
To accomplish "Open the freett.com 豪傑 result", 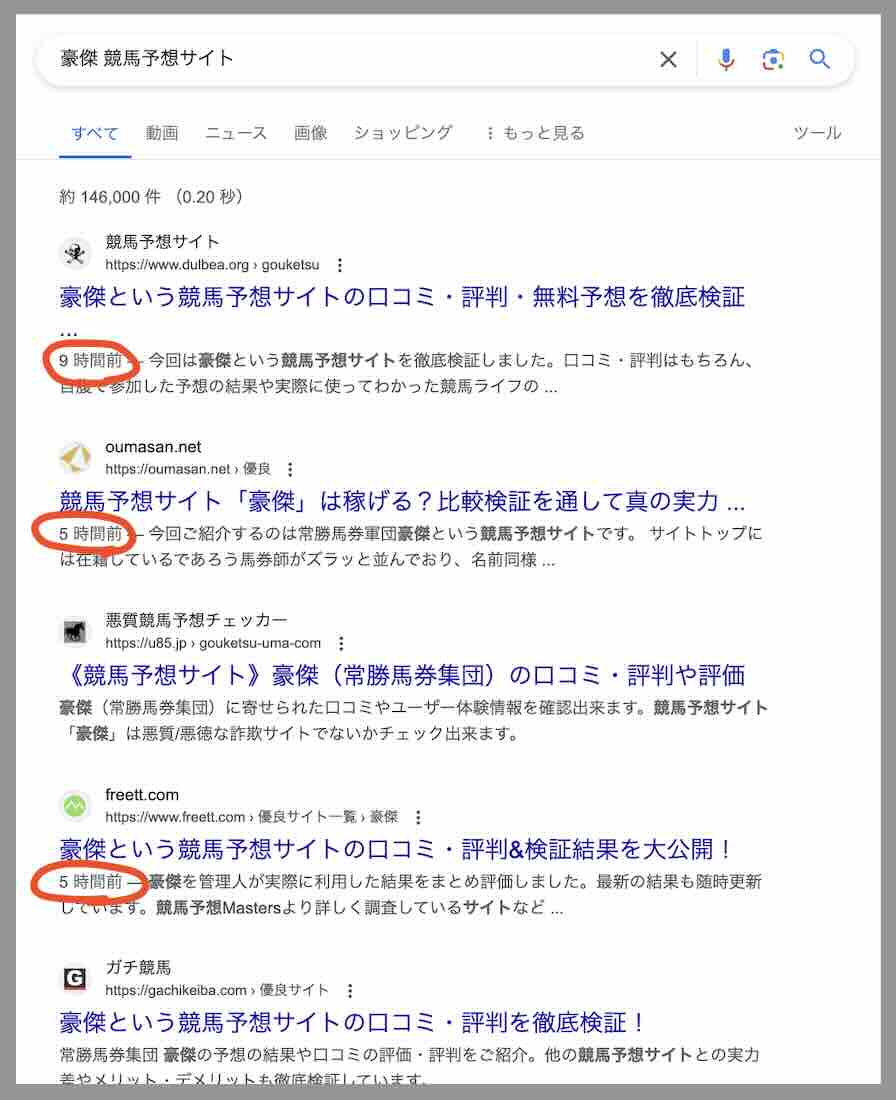I will (x=396, y=849).
